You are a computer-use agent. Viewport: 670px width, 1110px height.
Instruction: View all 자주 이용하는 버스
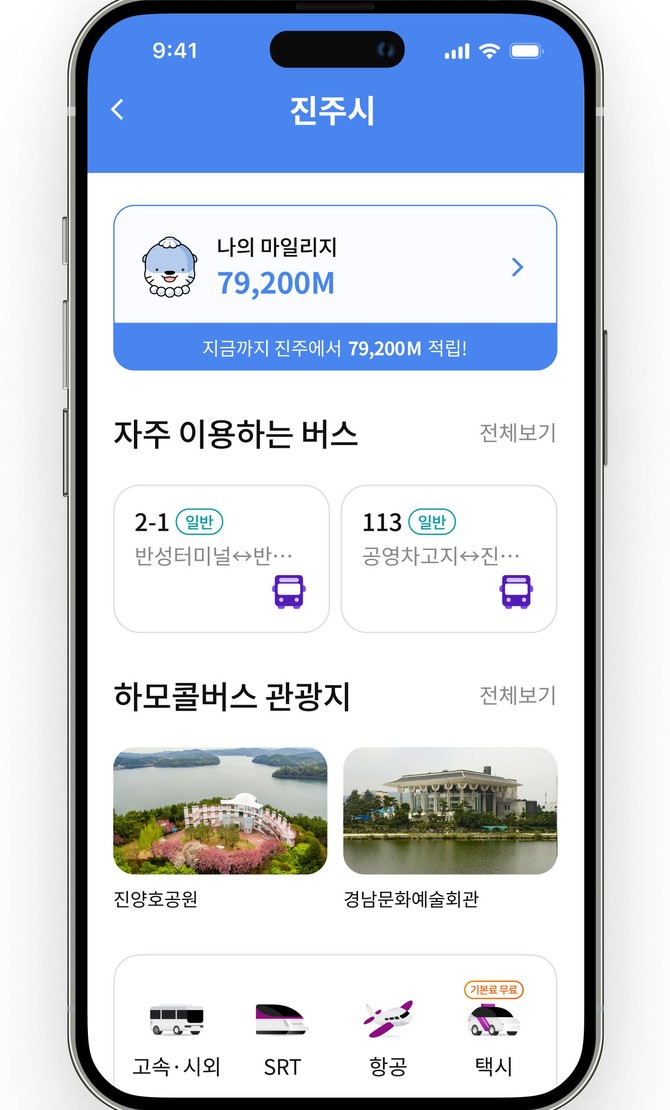(x=517, y=433)
